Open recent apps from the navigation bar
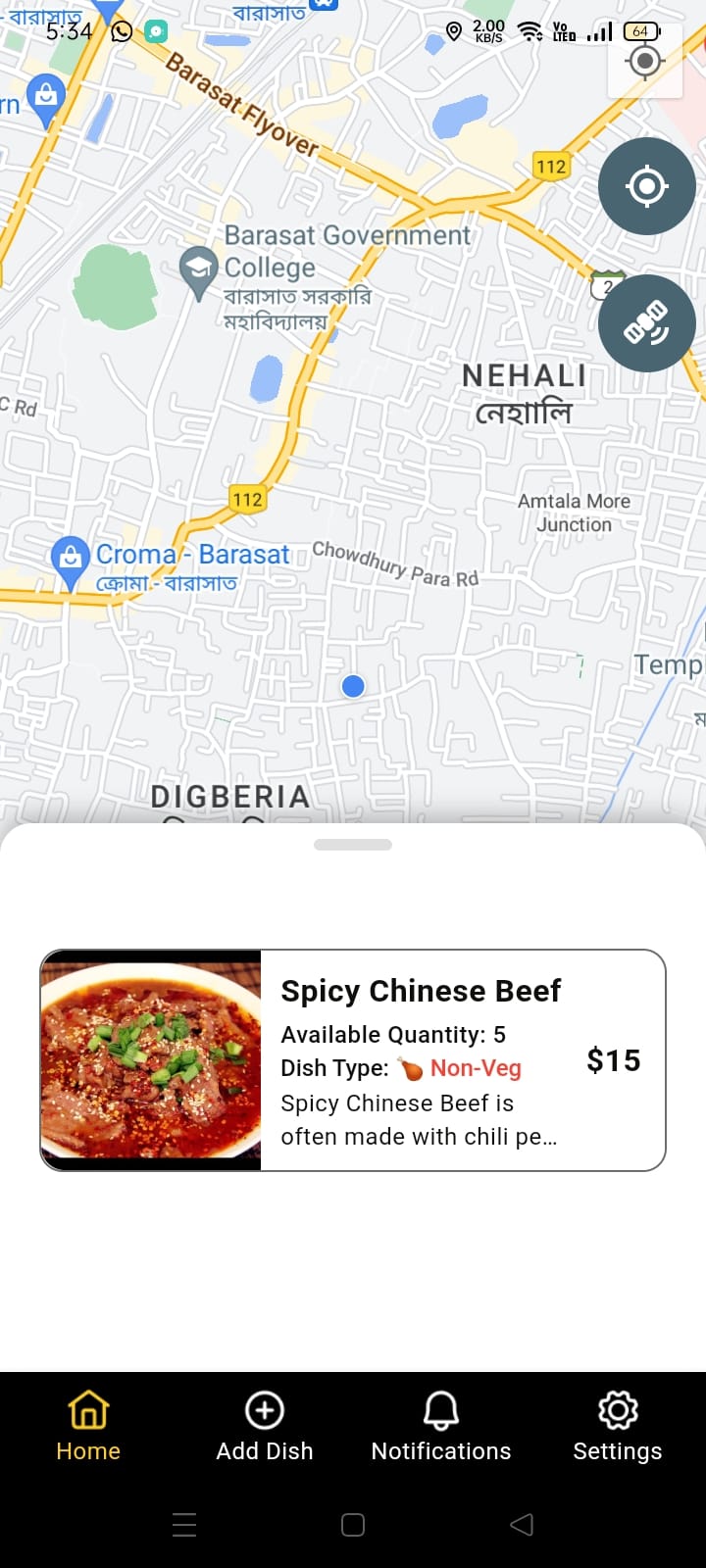Image resolution: width=706 pixels, height=1568 pixels. tap(184, 1524)
